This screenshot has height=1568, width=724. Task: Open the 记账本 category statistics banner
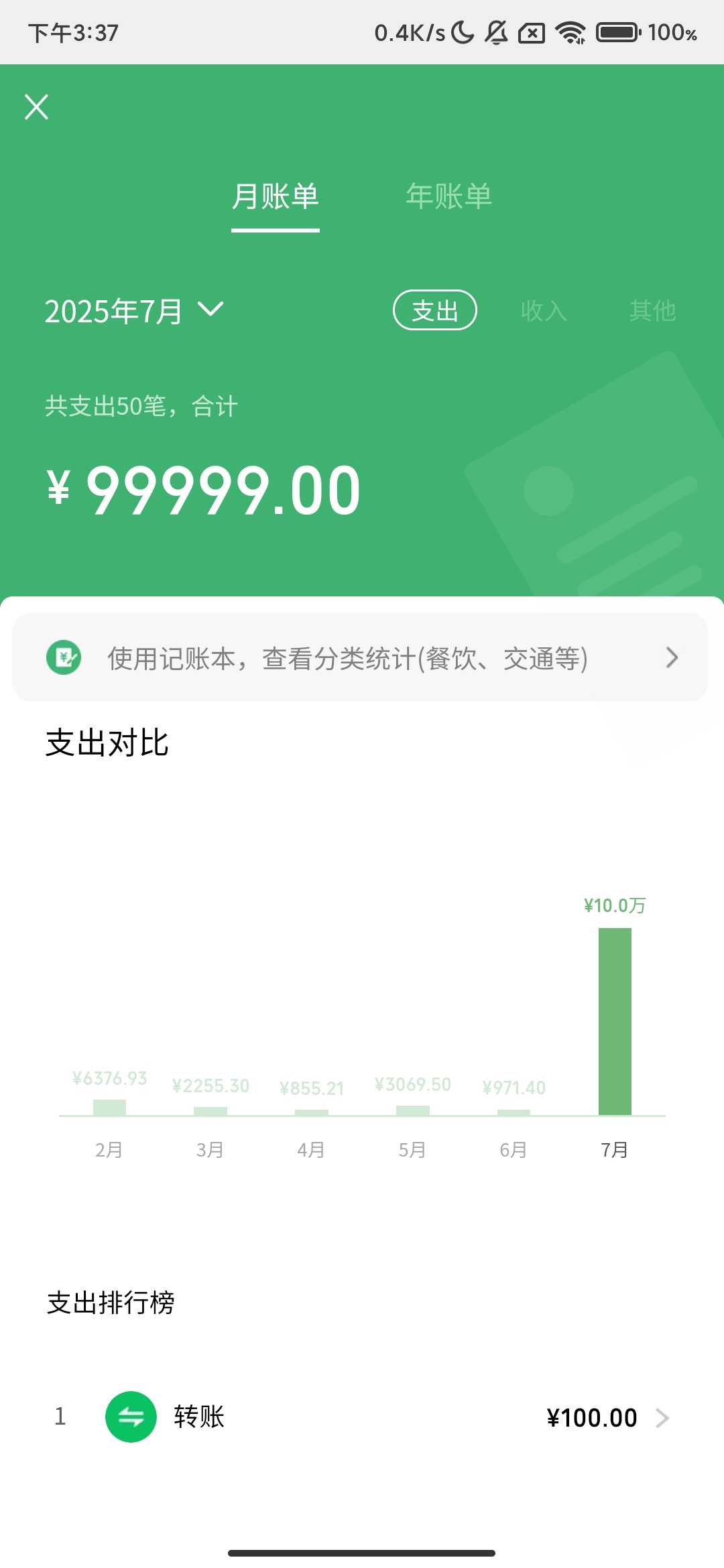pyautogui.click(x=361, y=658)
